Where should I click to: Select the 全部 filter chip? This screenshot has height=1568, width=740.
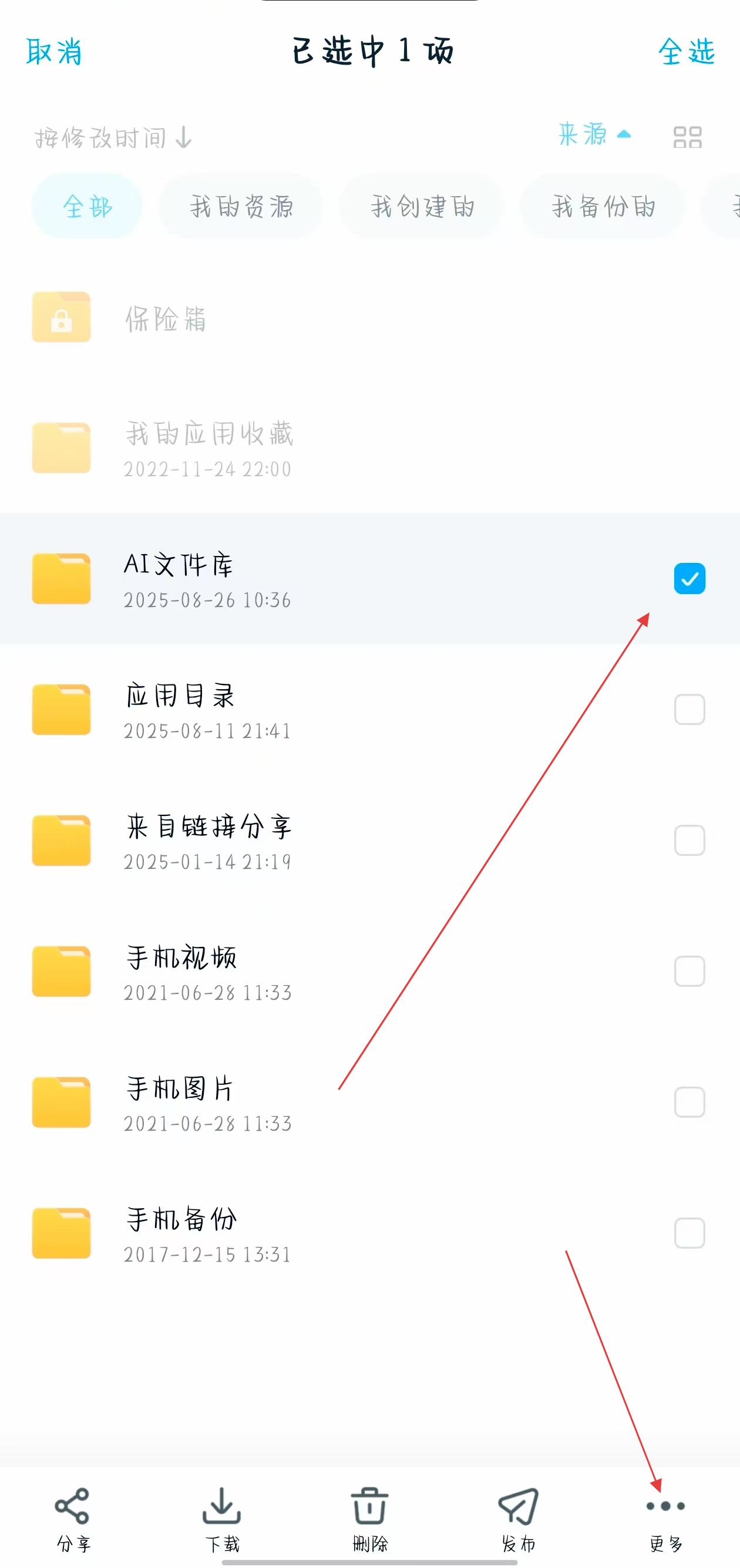87,207
